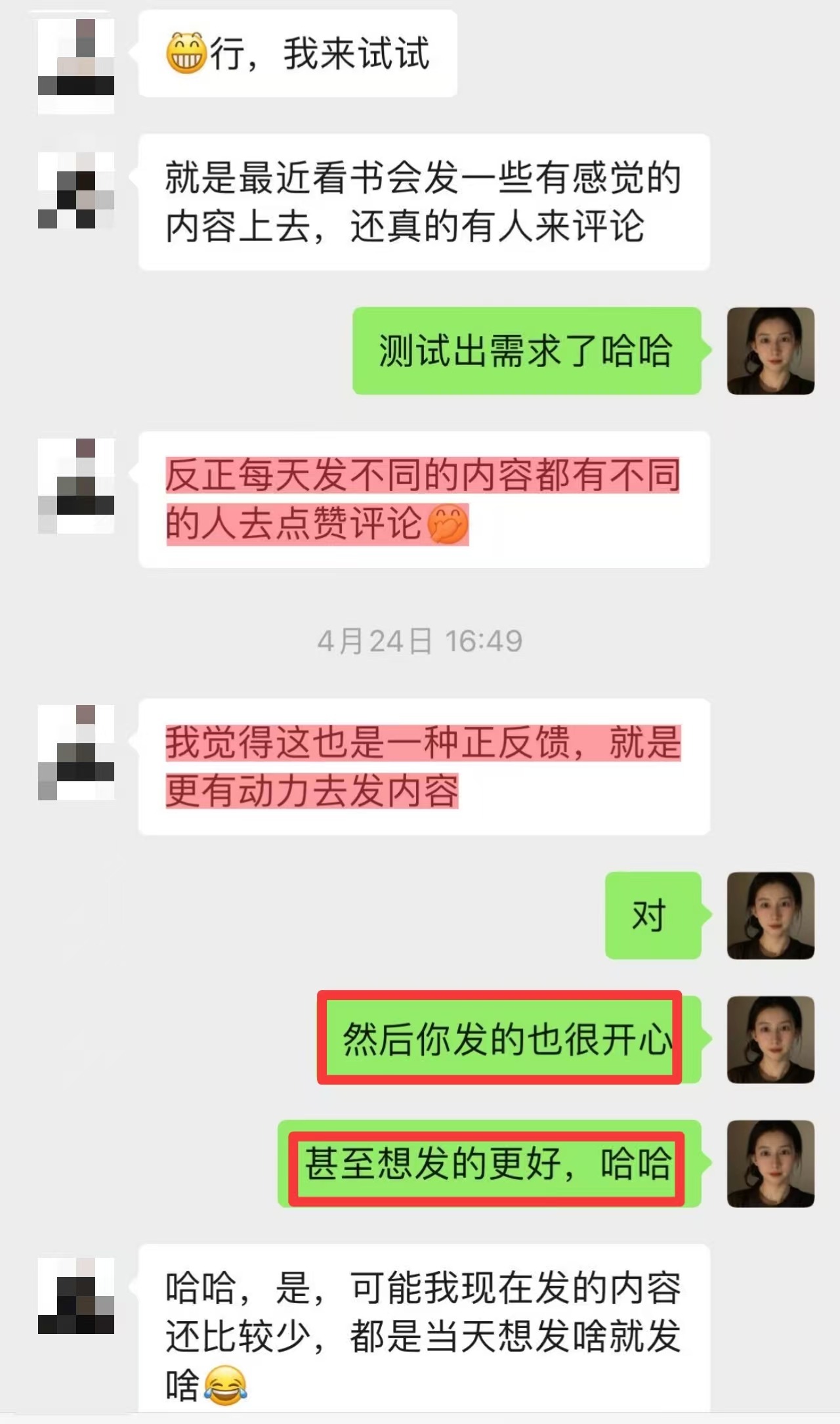Open profile avatar beside '然后你发的也很开心'
The image size is (840, 1424).
pos(770,1039)
